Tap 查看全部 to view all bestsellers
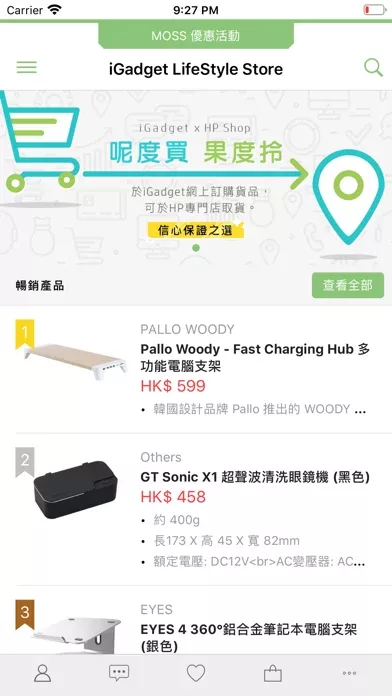The height and width of the screenshot is (696, 392). pos(348,285)
